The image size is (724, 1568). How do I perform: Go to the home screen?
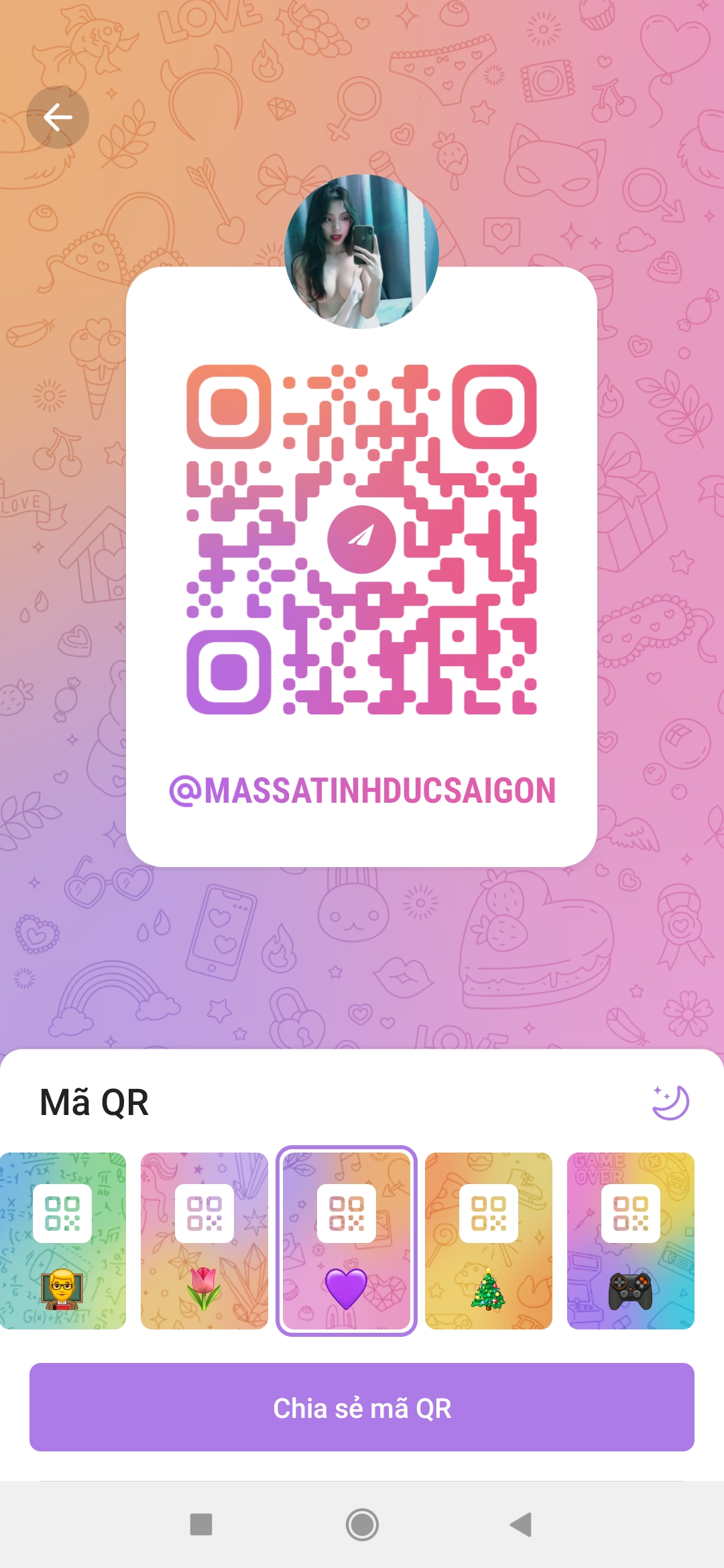point(362,1524)
